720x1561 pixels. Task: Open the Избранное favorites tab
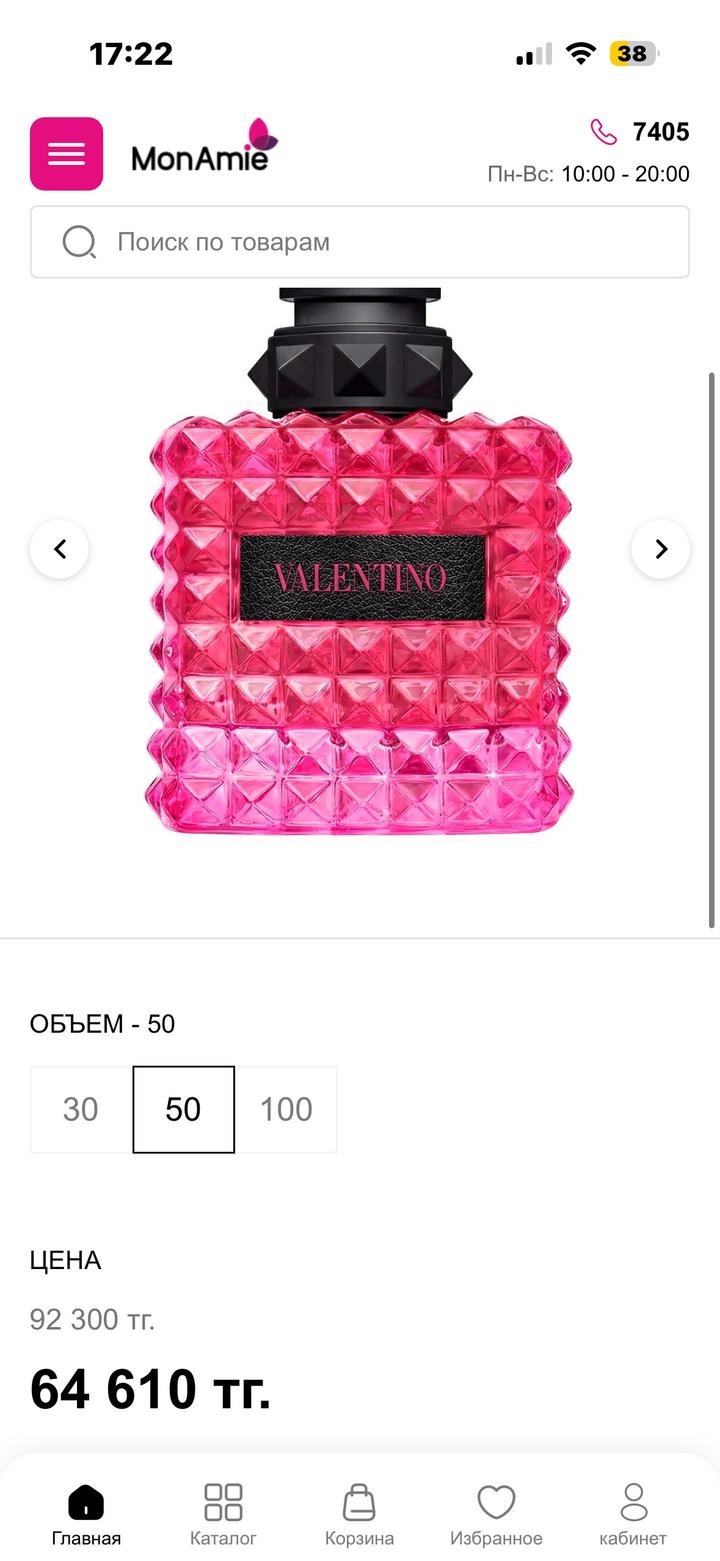[x=496, y=1513]
